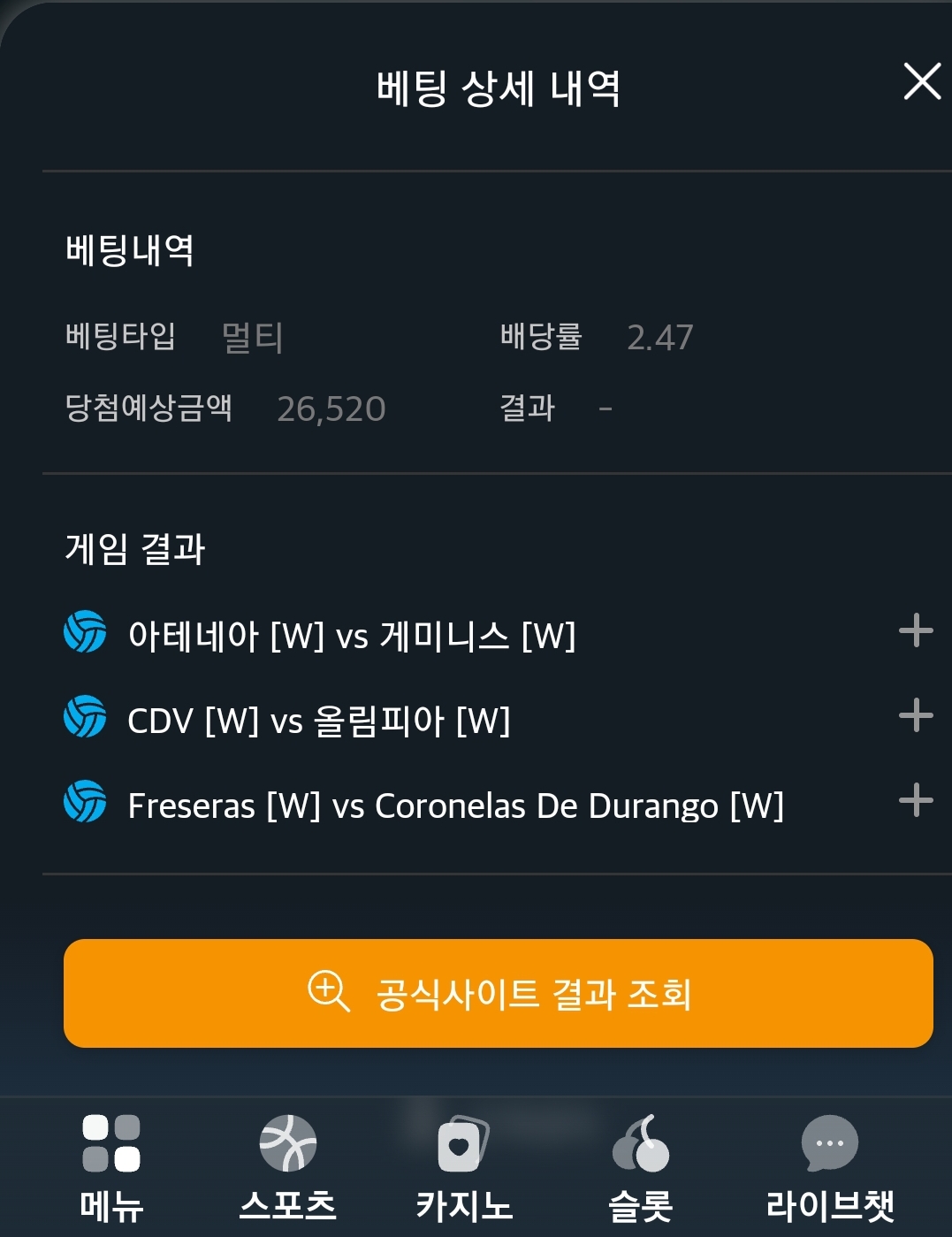The width and height of the screenshot is (952, 1237).
Task: Close the 베팅 상세 내역 modal
Action: click(x=923, y=81)
